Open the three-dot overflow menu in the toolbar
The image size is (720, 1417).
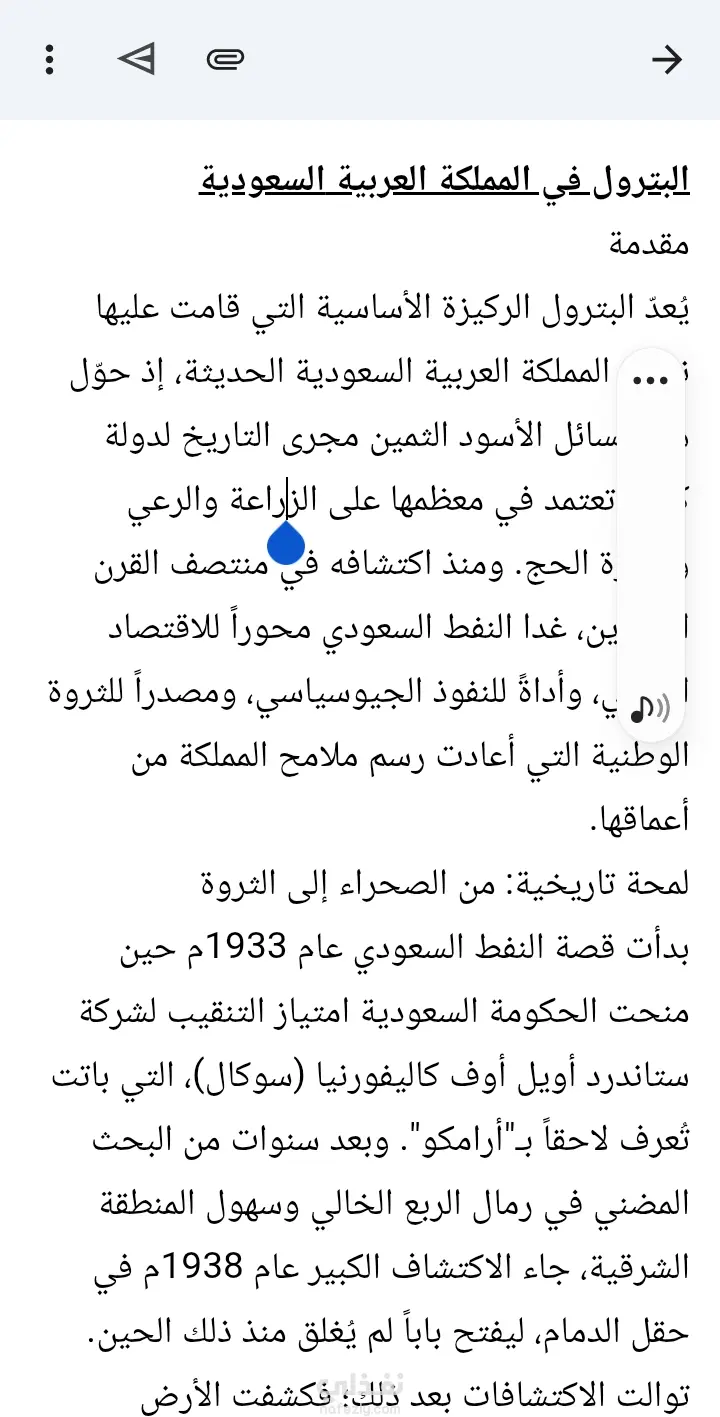click(49, 60)
